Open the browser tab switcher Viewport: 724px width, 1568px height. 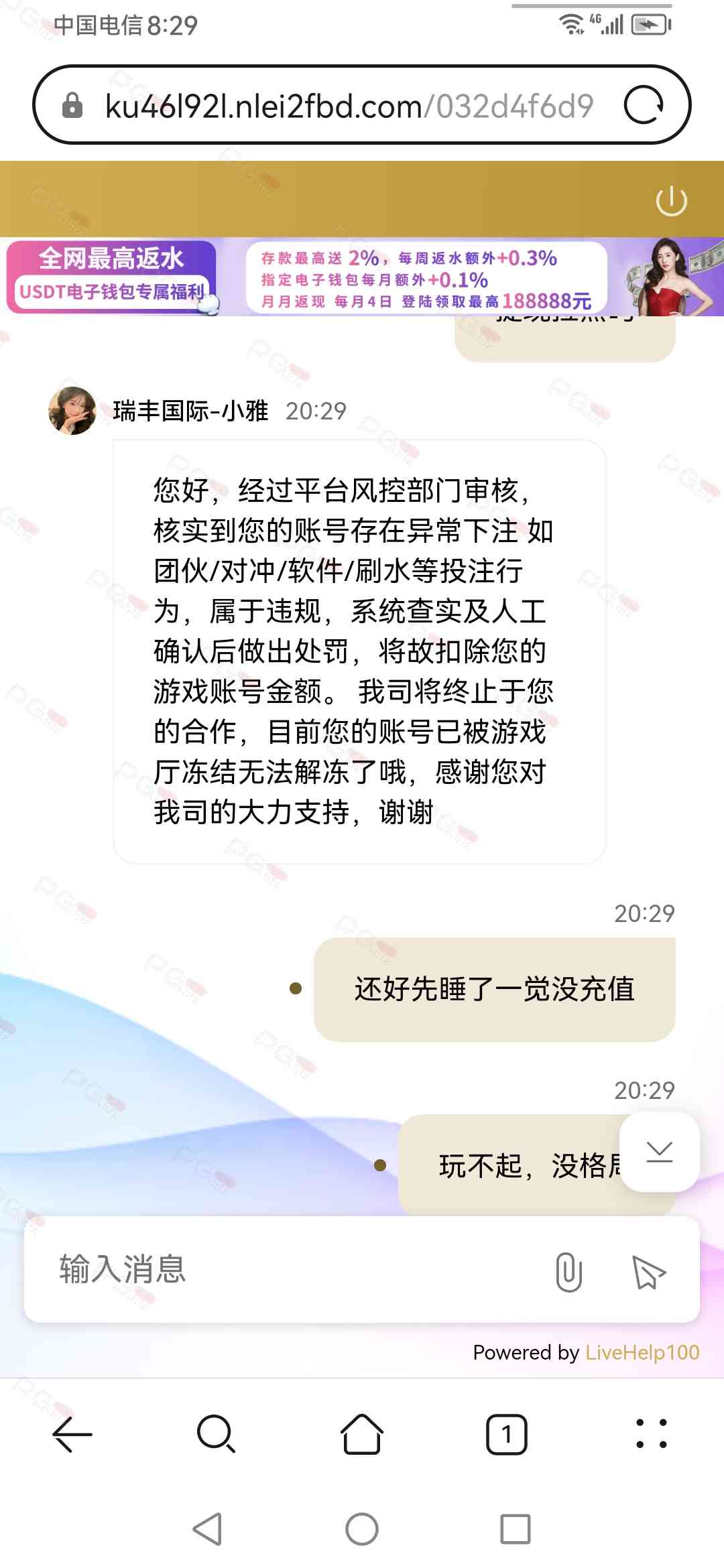pos(506,1434)
